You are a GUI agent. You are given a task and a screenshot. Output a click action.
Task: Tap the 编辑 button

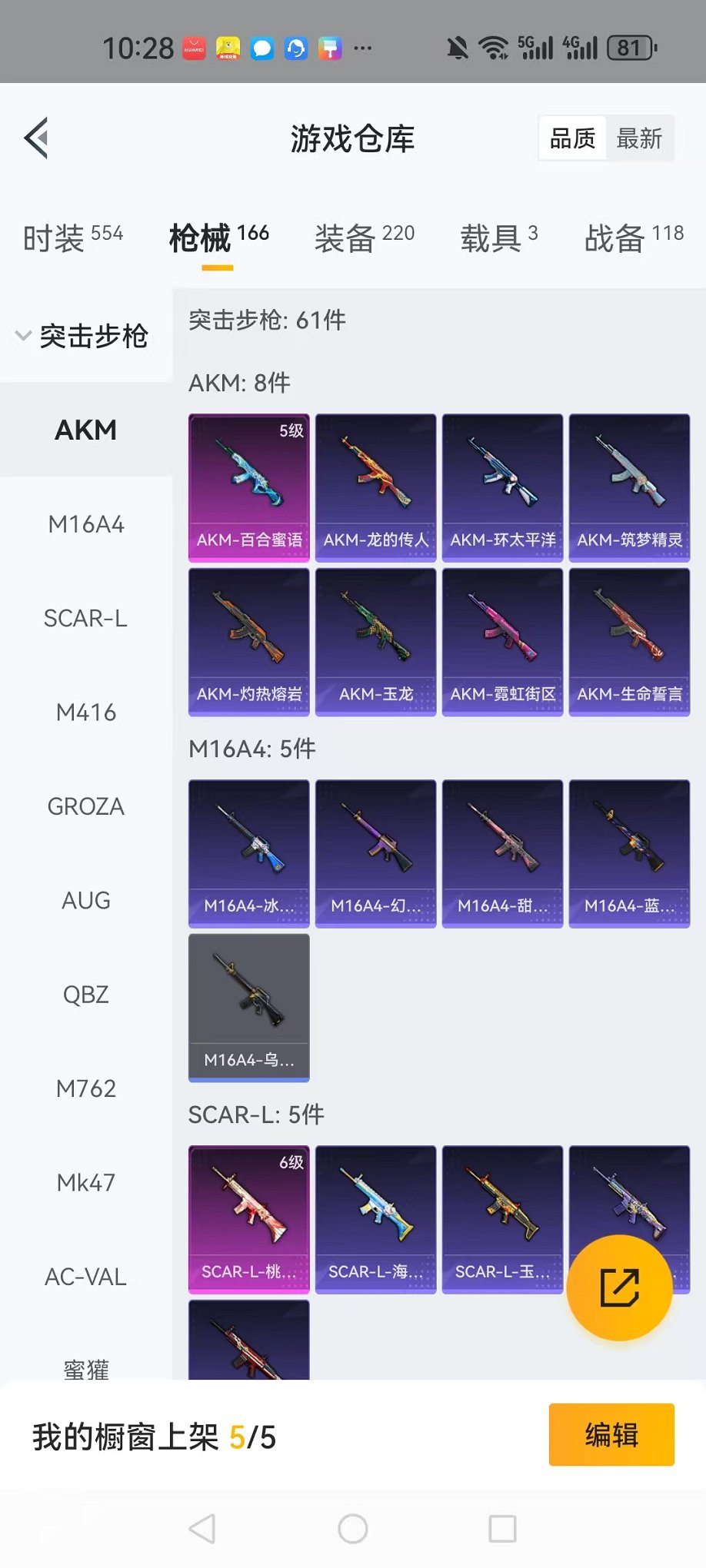[x=611, y=1434]
